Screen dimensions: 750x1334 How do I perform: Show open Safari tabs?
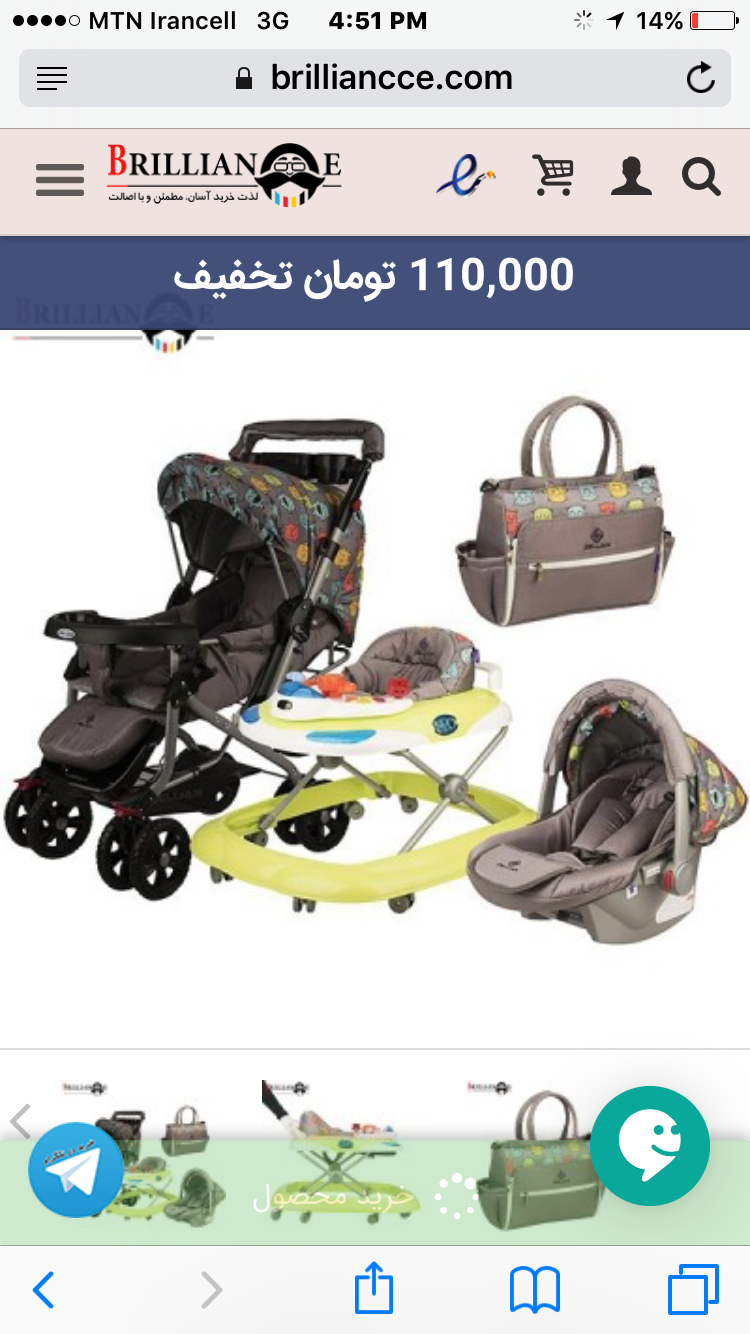693,1290
